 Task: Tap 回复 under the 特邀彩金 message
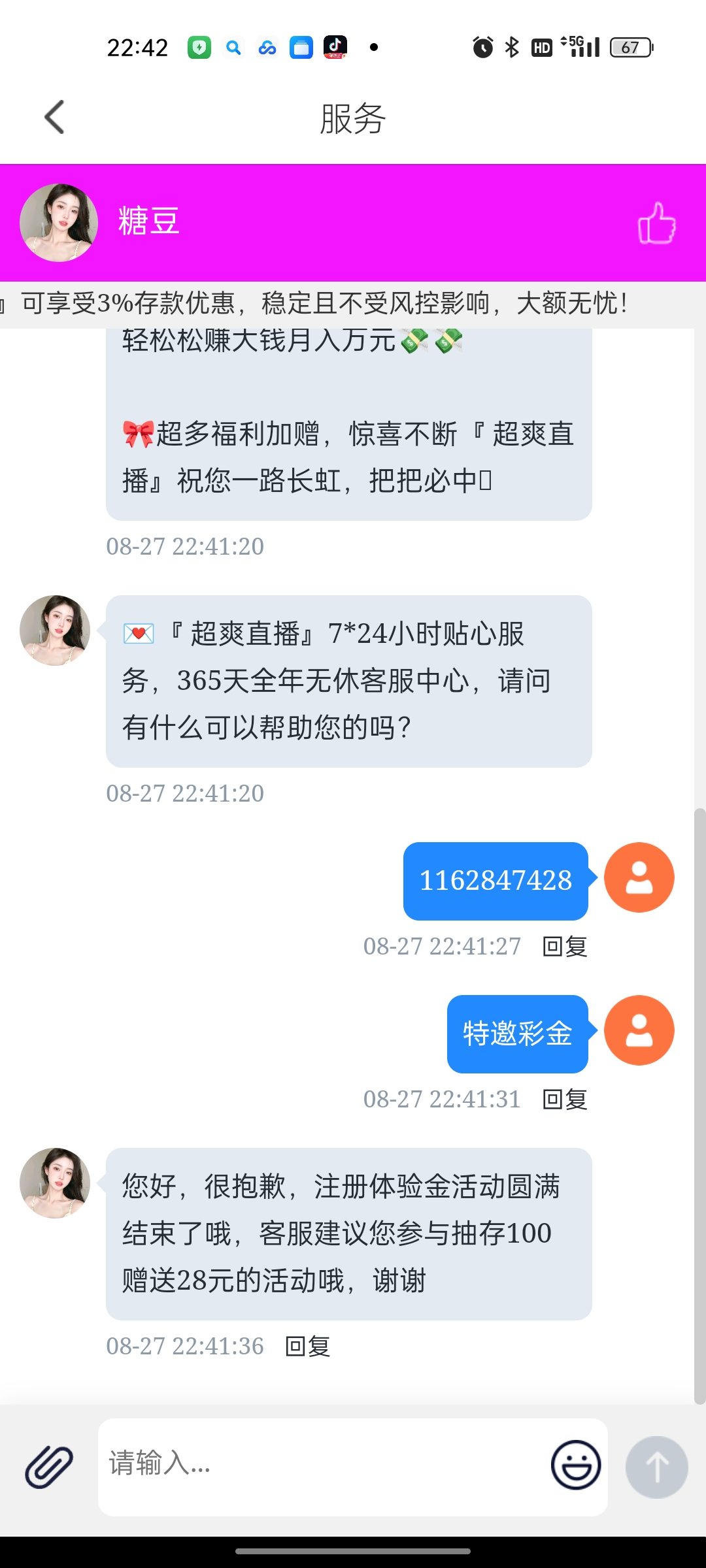click(565, 1100)
